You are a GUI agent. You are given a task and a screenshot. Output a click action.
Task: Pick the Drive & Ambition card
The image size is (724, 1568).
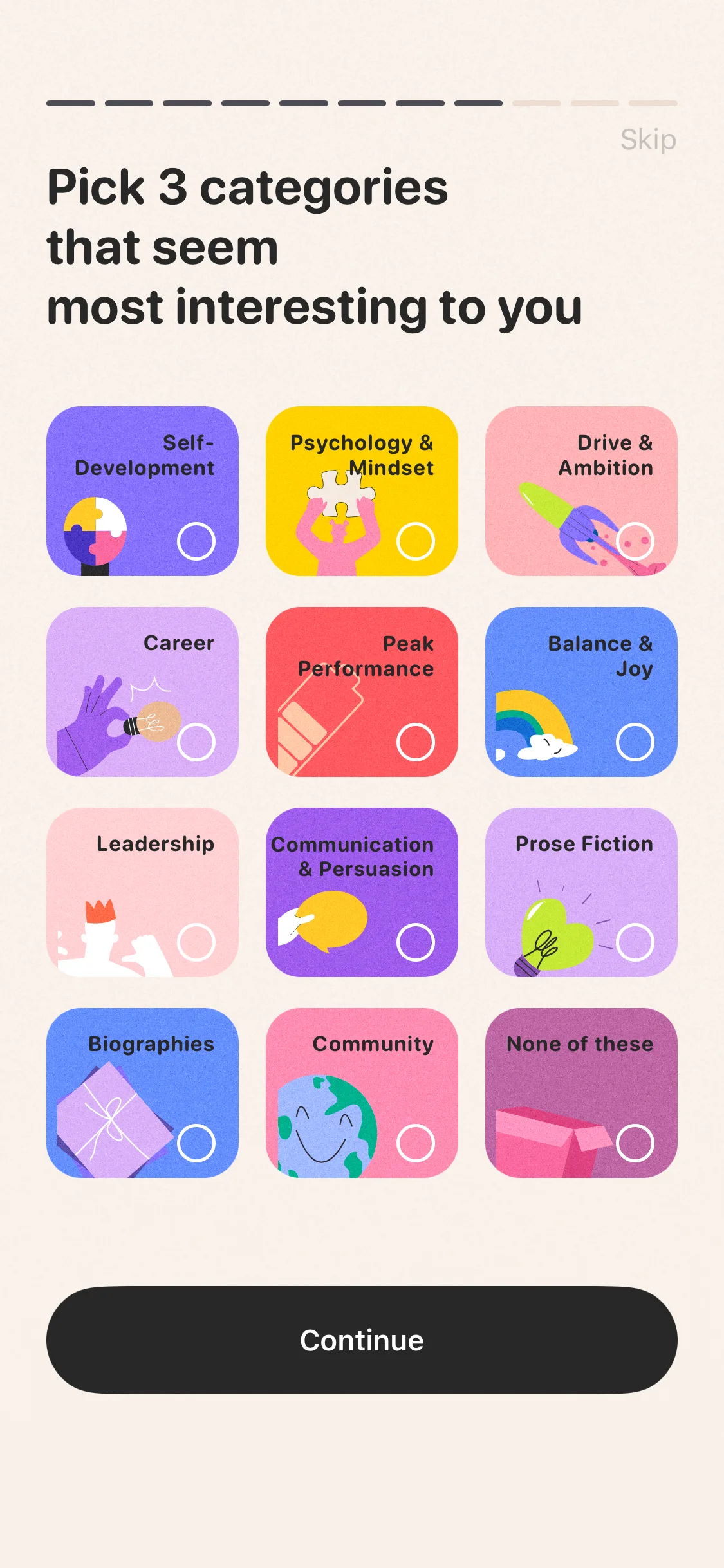pyautogui.click(x=580, y=490)
